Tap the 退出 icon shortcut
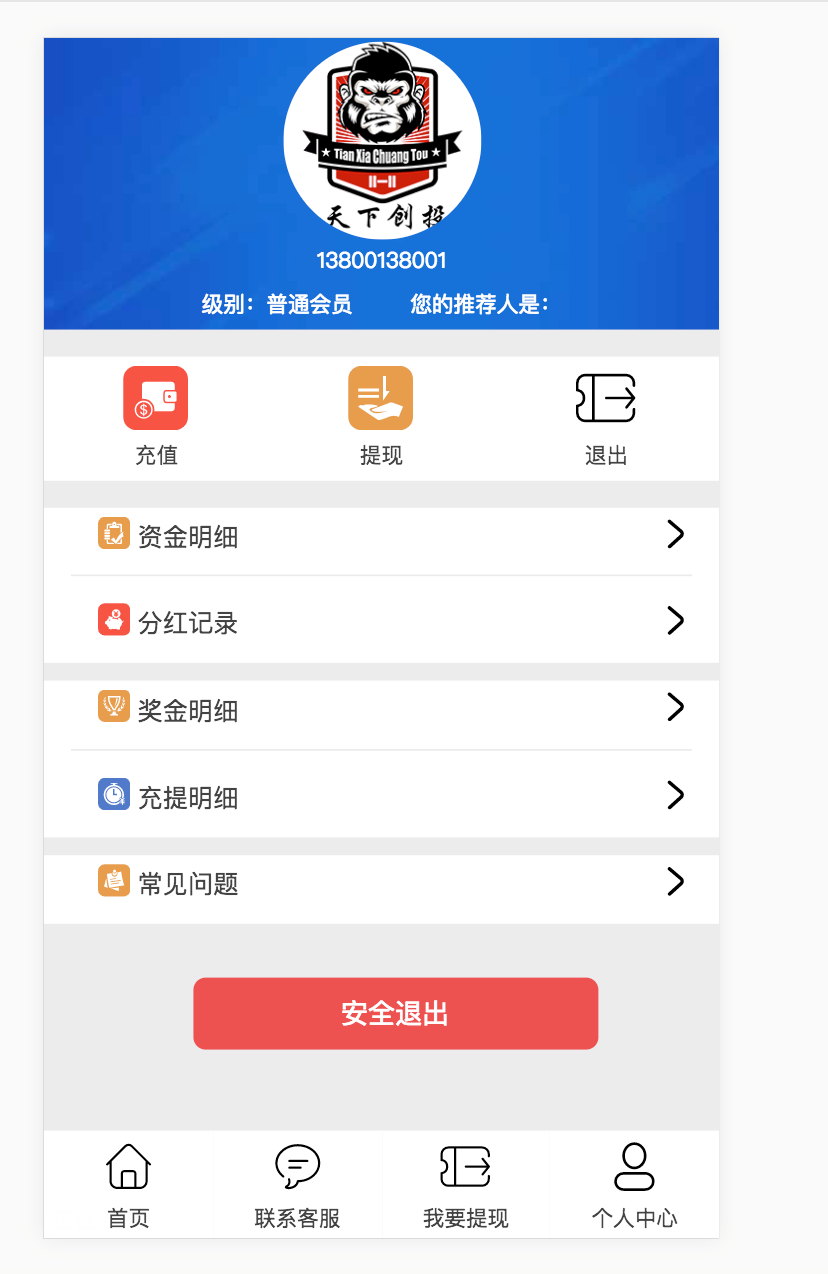The image size is (828, 1274). (605, 415)
